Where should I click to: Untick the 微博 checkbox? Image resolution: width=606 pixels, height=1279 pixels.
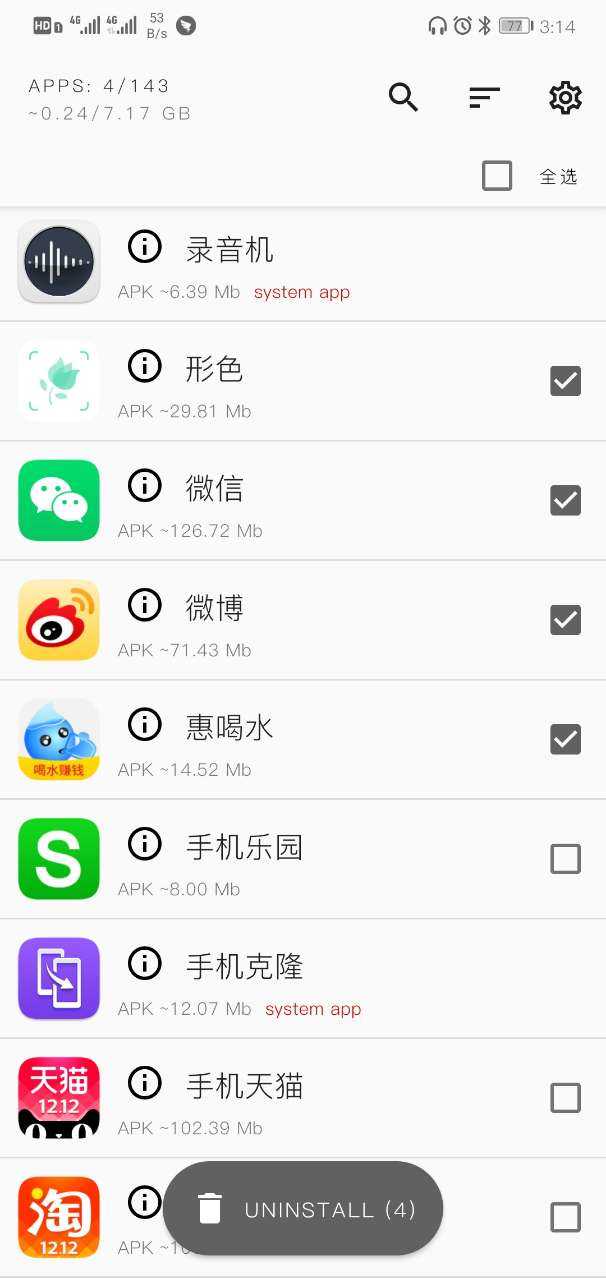click(x=565, y=620)
